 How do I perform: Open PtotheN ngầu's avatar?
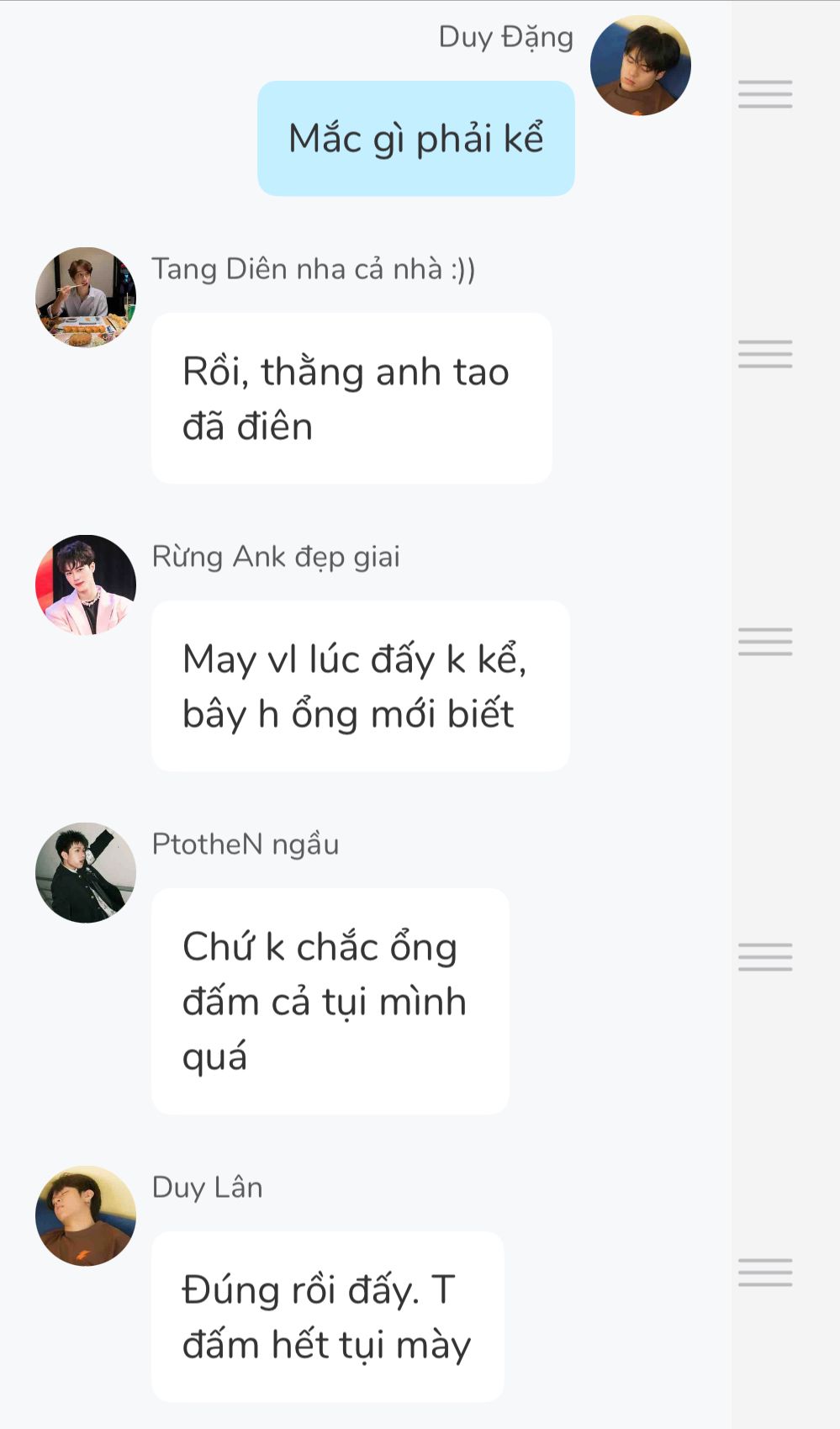[86, 872]
